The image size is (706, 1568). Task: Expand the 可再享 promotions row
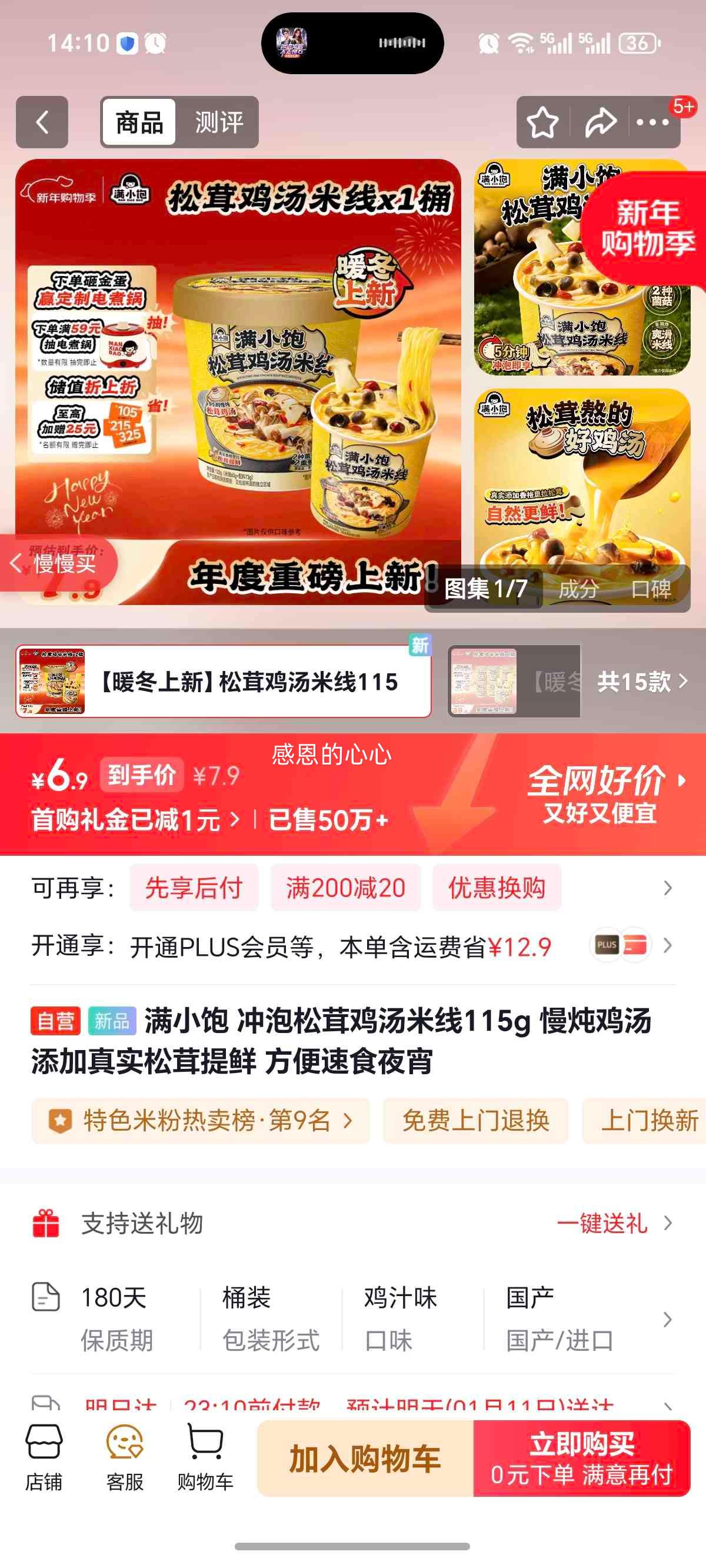click(668, 888)
